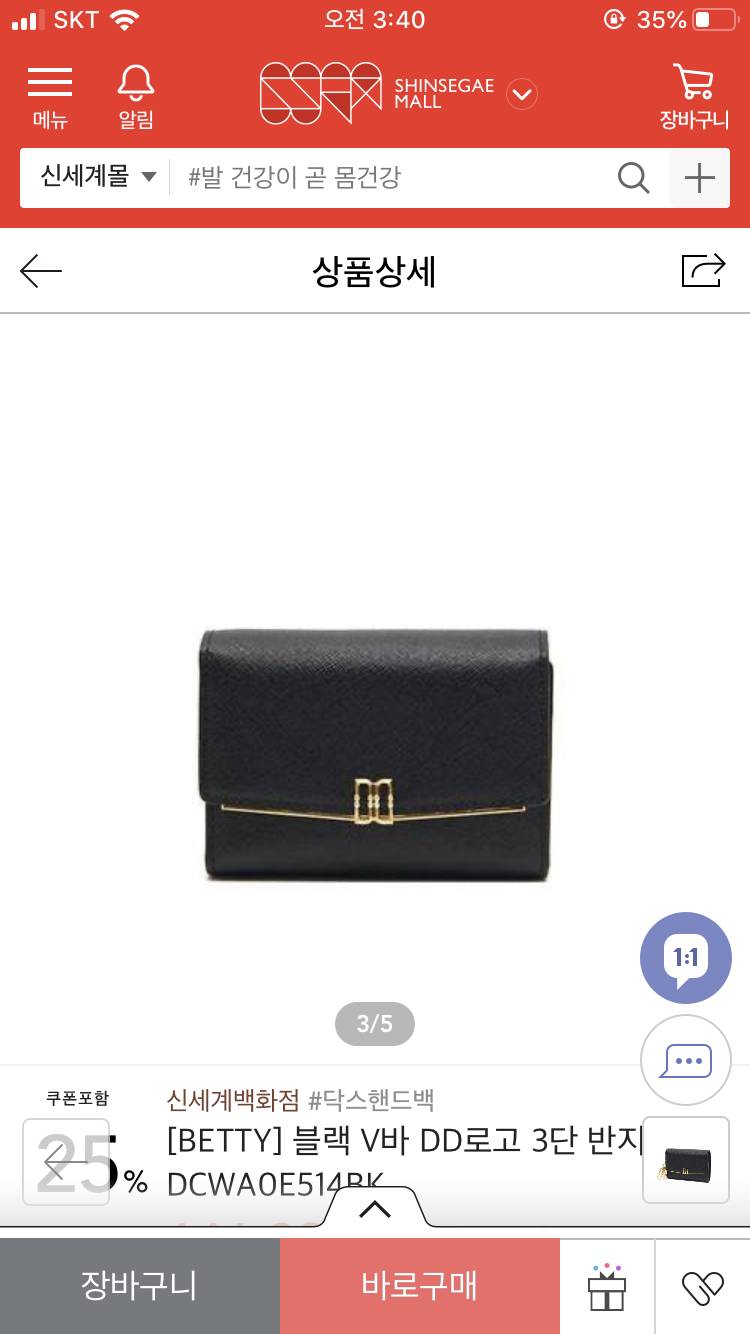Open the 신세계몰 search scope dropdown
Image resolution: width=750 pixels, height=1334 pixels.
click(x=93, y=177)
